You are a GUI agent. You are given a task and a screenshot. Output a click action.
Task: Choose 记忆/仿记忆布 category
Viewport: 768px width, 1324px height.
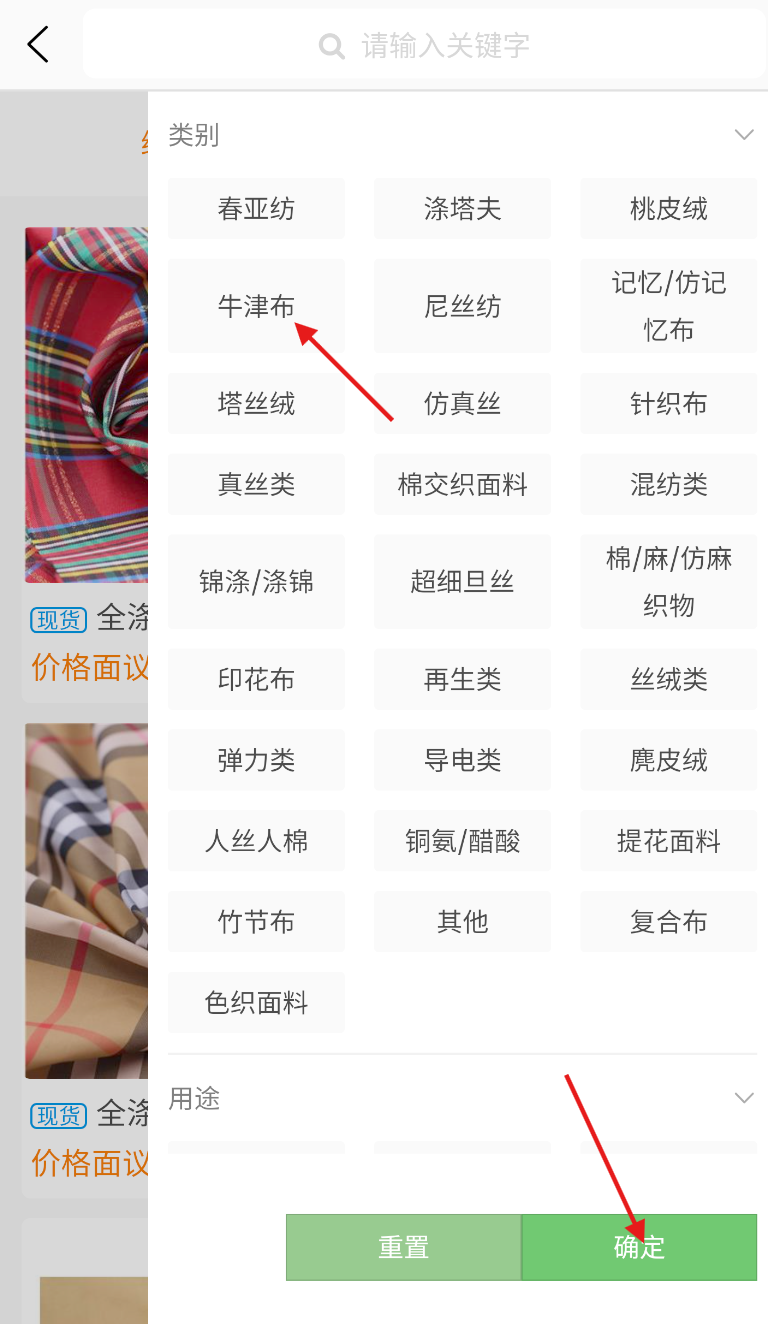[x=668, y=306]
